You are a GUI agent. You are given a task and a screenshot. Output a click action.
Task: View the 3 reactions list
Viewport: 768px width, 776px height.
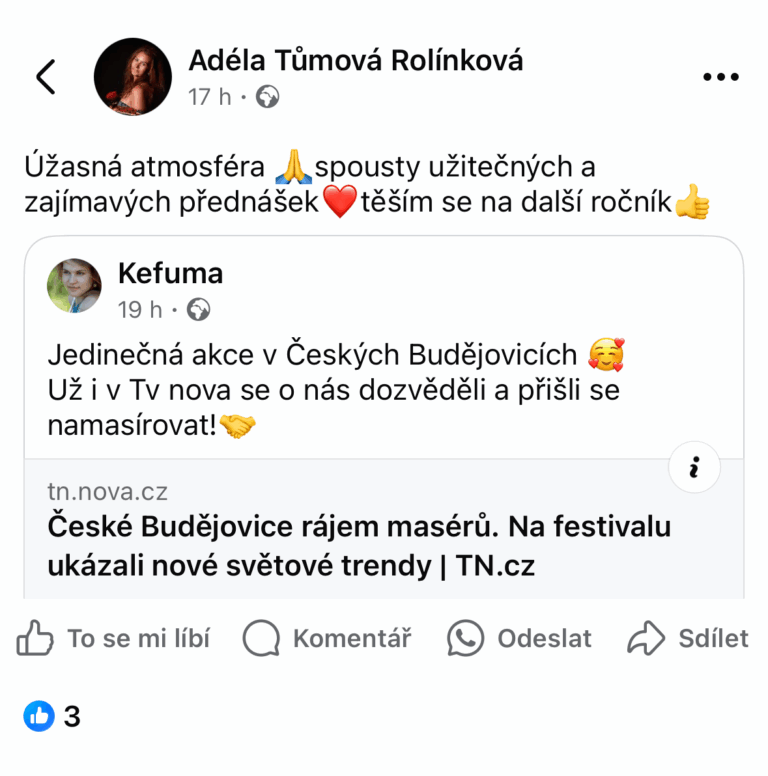coord(52,716)
